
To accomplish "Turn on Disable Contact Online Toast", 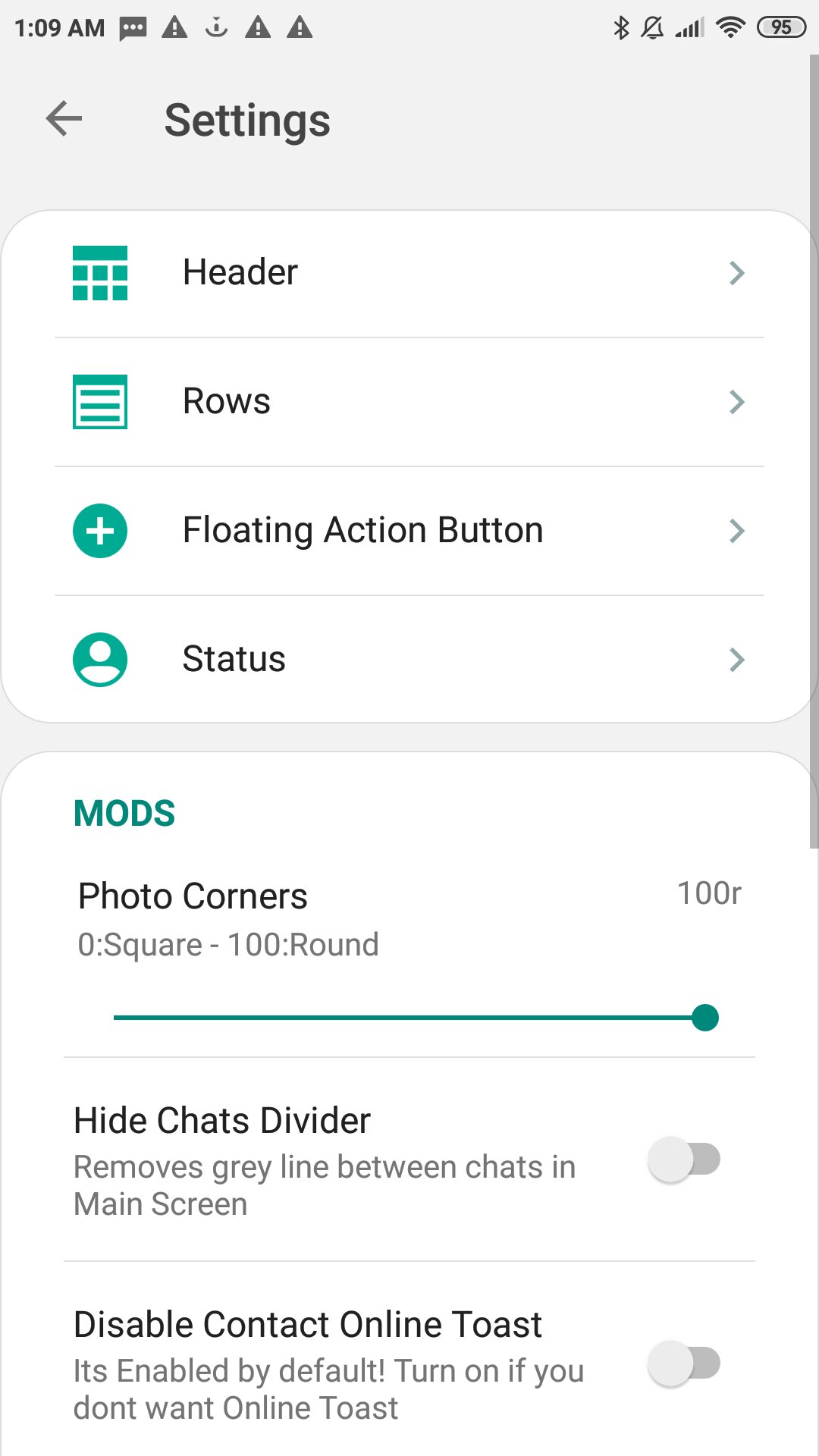I will (683, 1363).
